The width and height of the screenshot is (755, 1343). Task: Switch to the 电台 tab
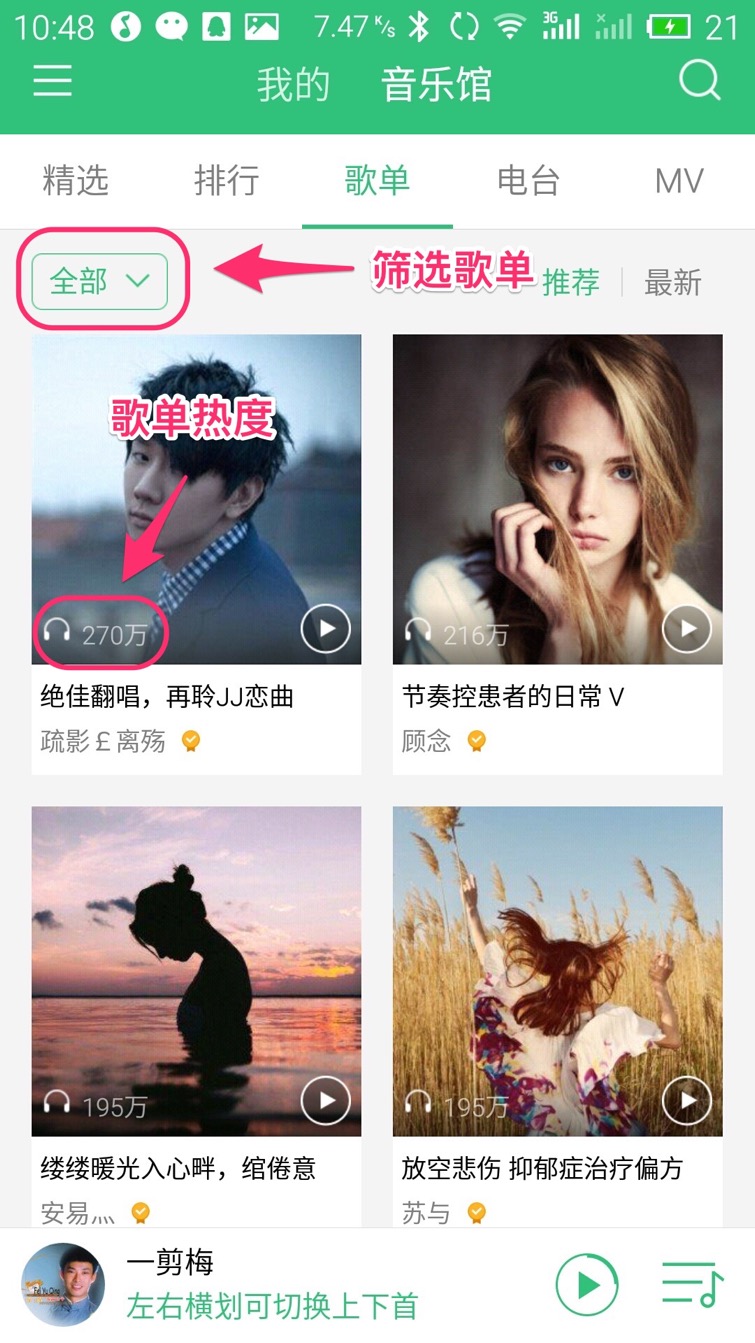click(x=528, y=181)
